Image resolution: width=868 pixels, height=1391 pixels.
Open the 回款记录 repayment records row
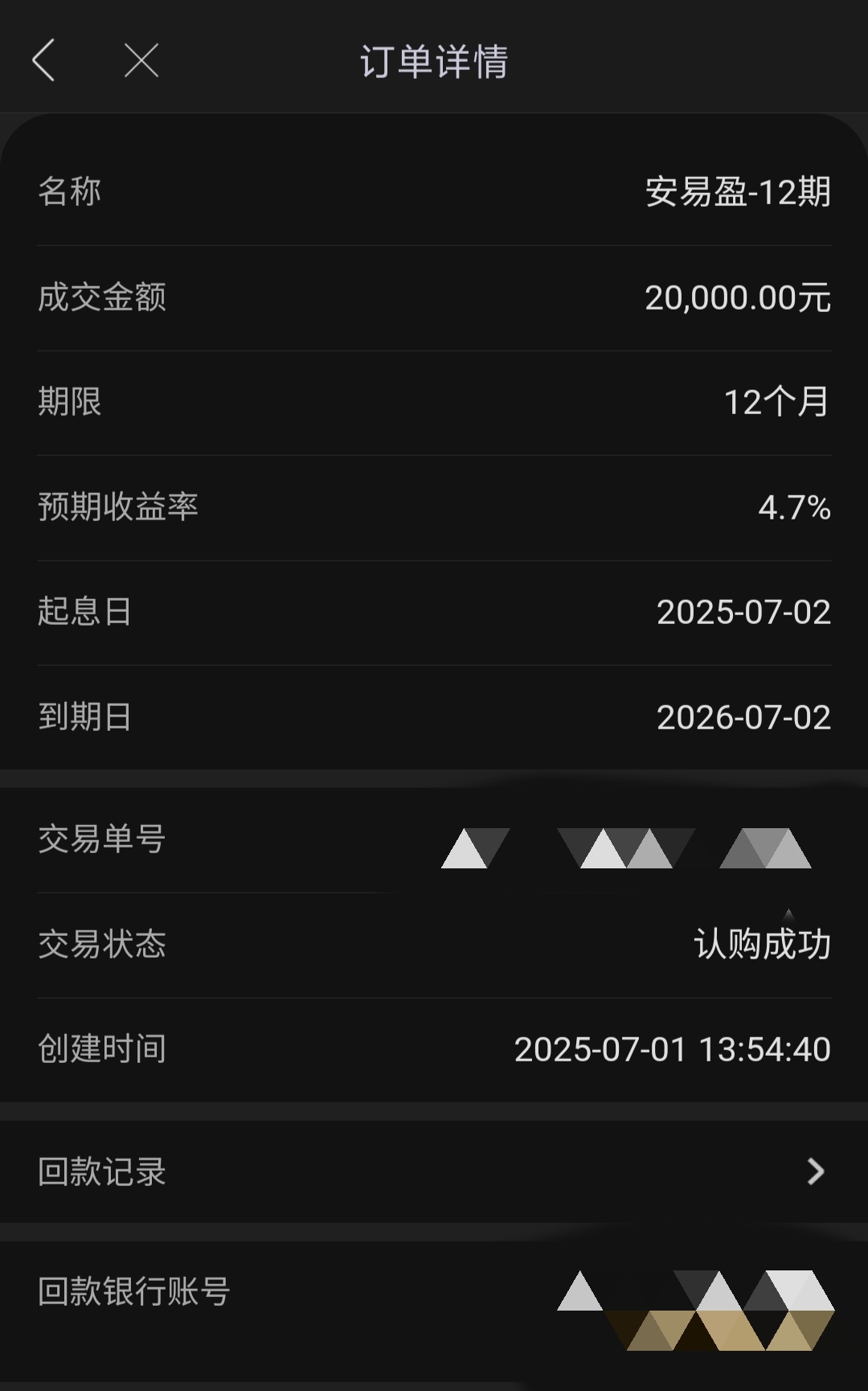pyautogui.click(x=434, y=1171)
